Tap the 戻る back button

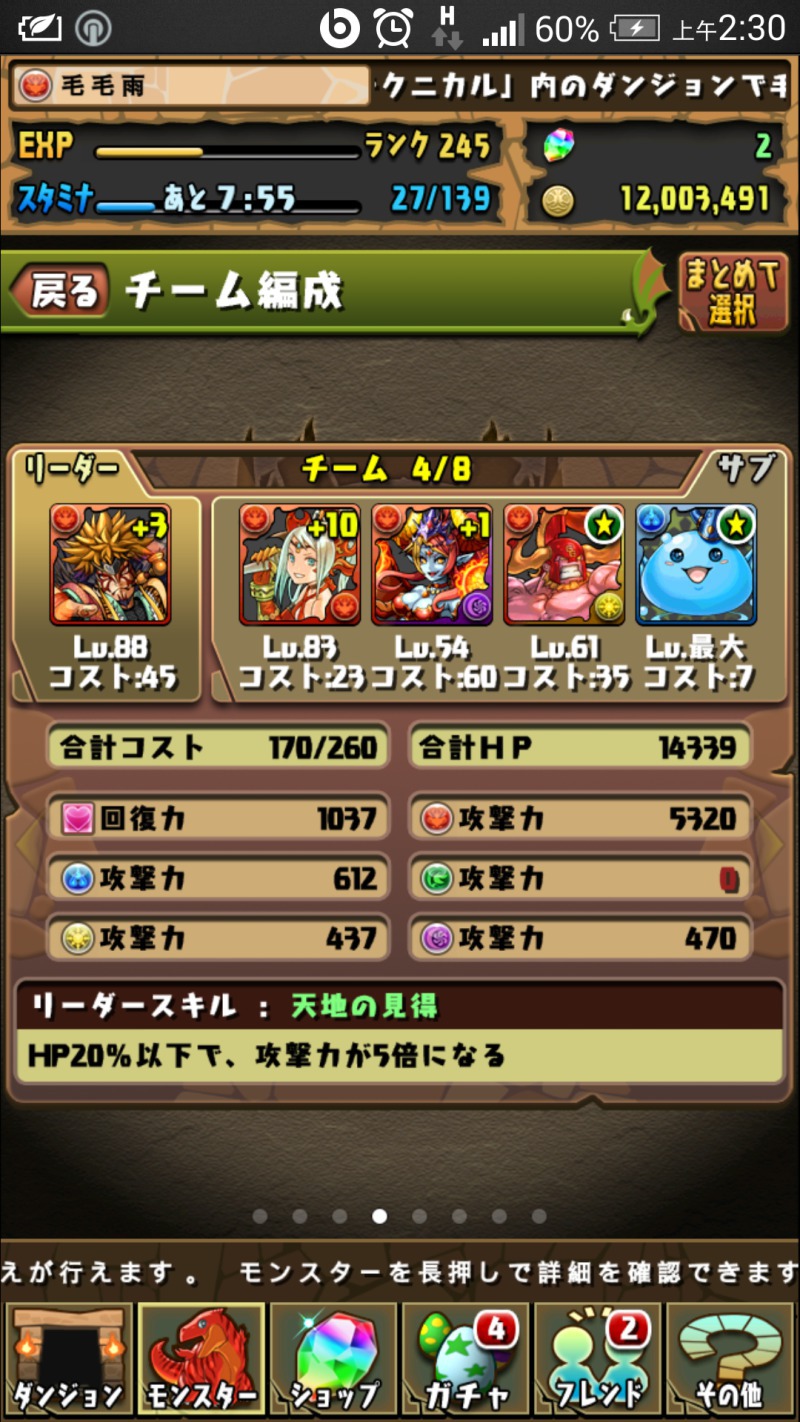60,291
